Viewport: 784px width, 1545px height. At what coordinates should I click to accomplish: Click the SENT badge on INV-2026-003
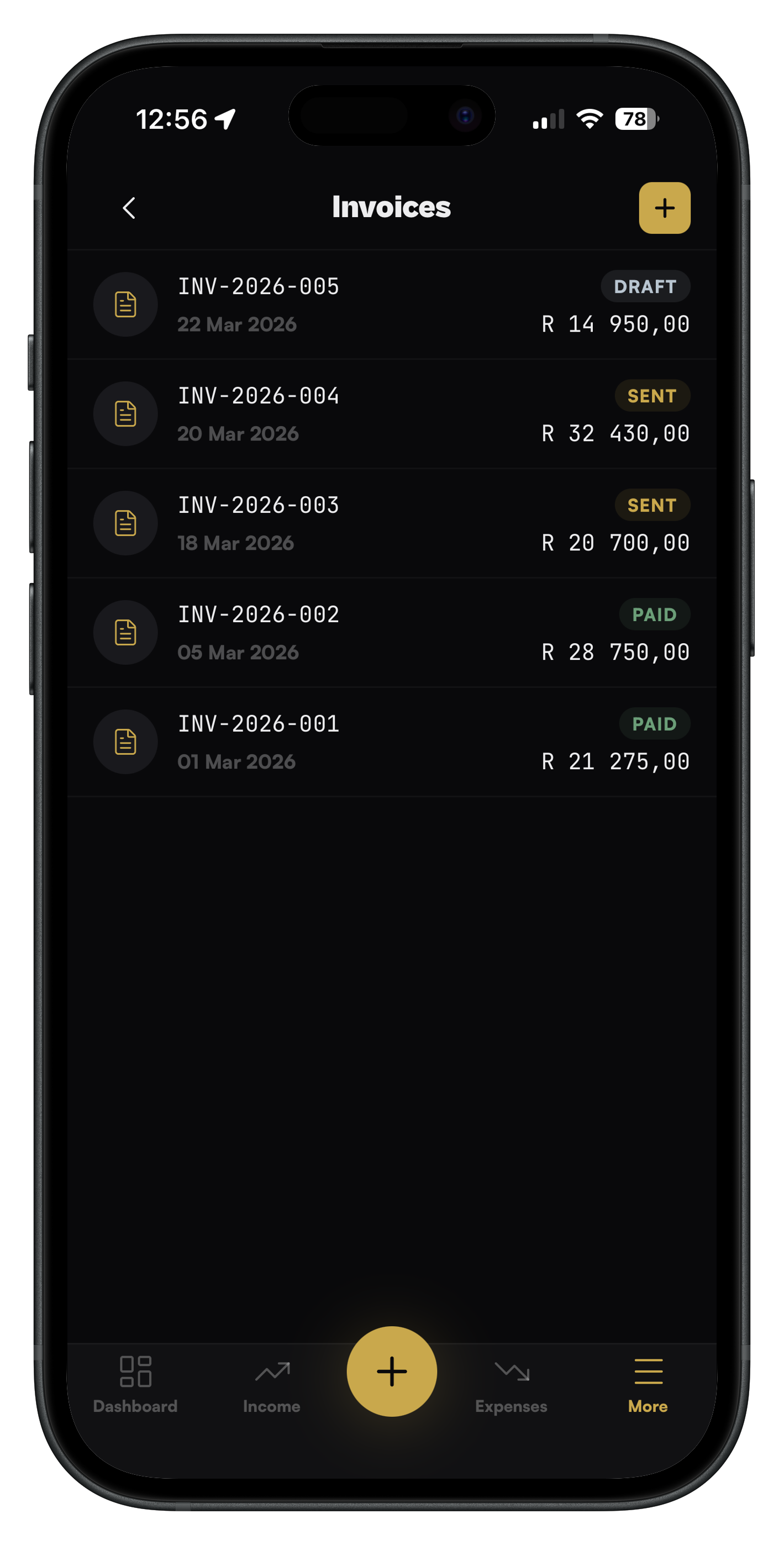click(652, 505)
